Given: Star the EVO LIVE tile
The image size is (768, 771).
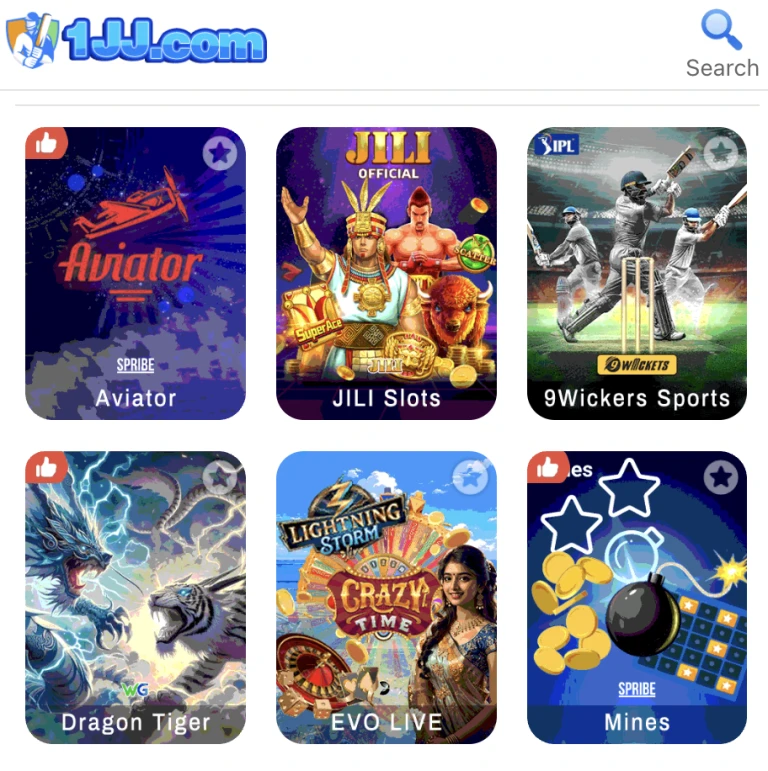Looking at the screenshot, I should click(470, 477).
